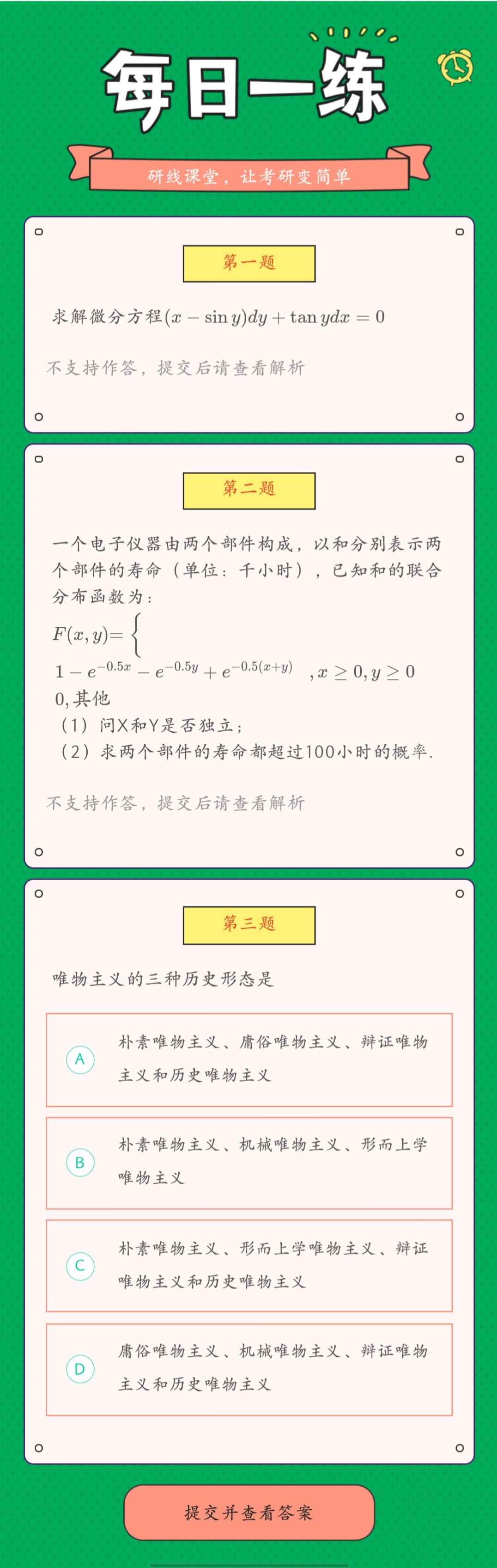
Task: Select option A for the third question
Action: 249,1060
